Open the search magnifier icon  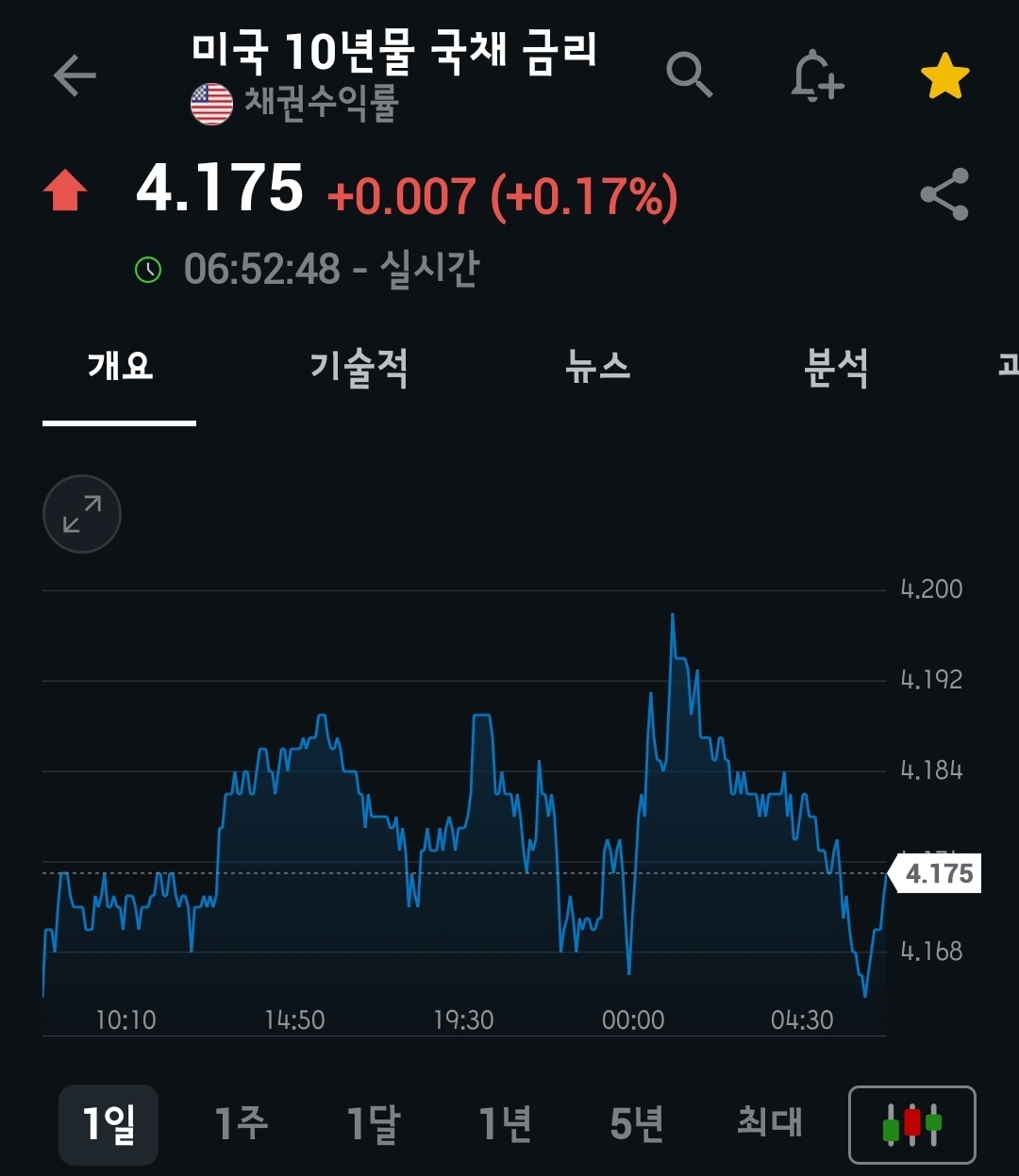click(689, 75)
